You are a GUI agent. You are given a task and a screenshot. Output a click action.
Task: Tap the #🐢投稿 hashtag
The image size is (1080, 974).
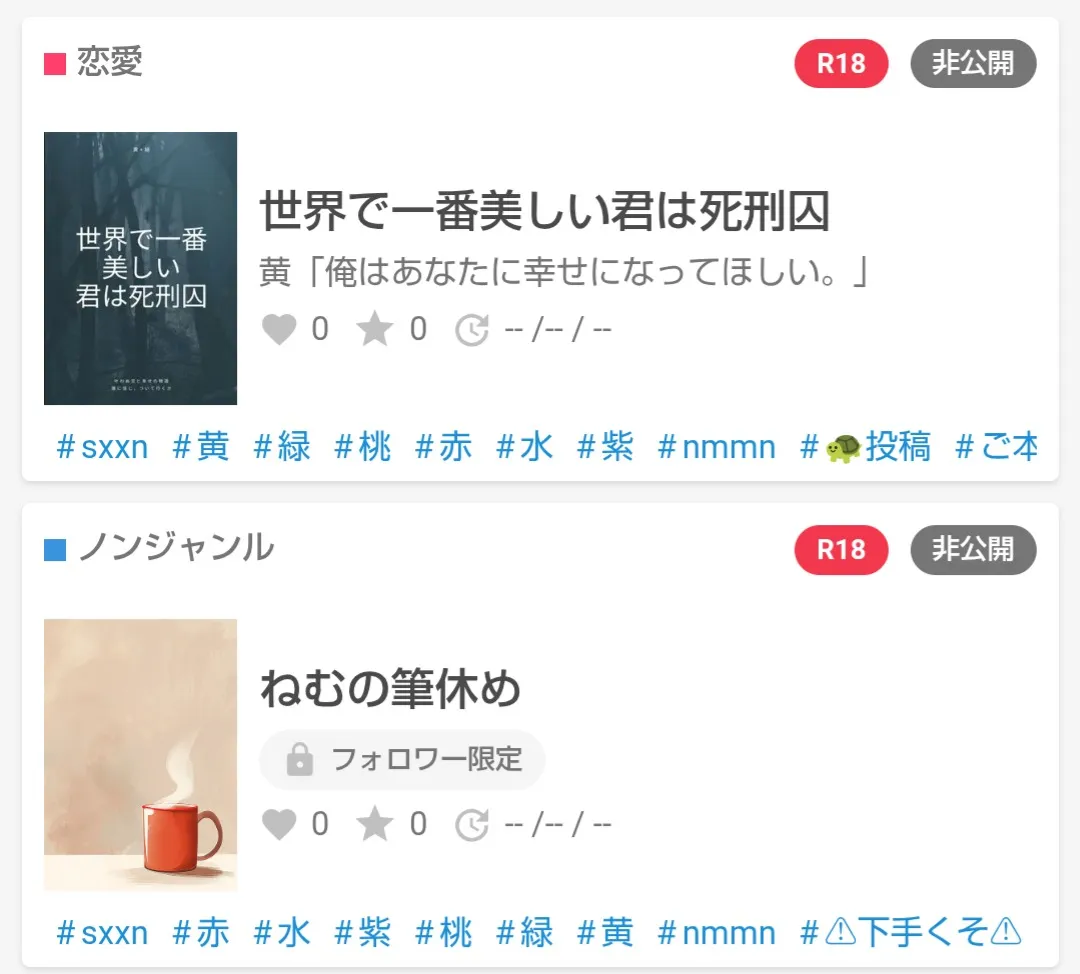[866, 446]
